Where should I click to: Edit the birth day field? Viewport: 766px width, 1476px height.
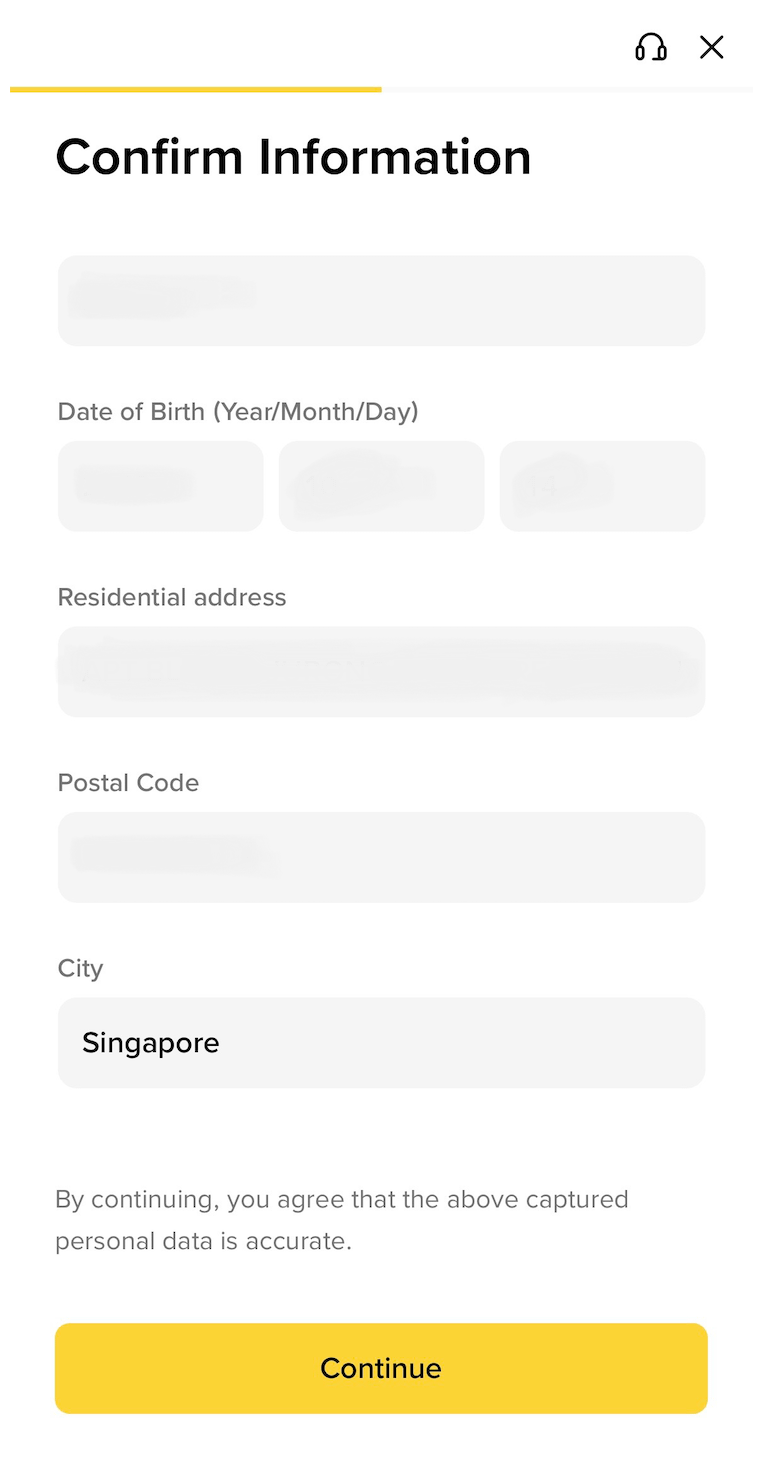[x=602, y=486]
